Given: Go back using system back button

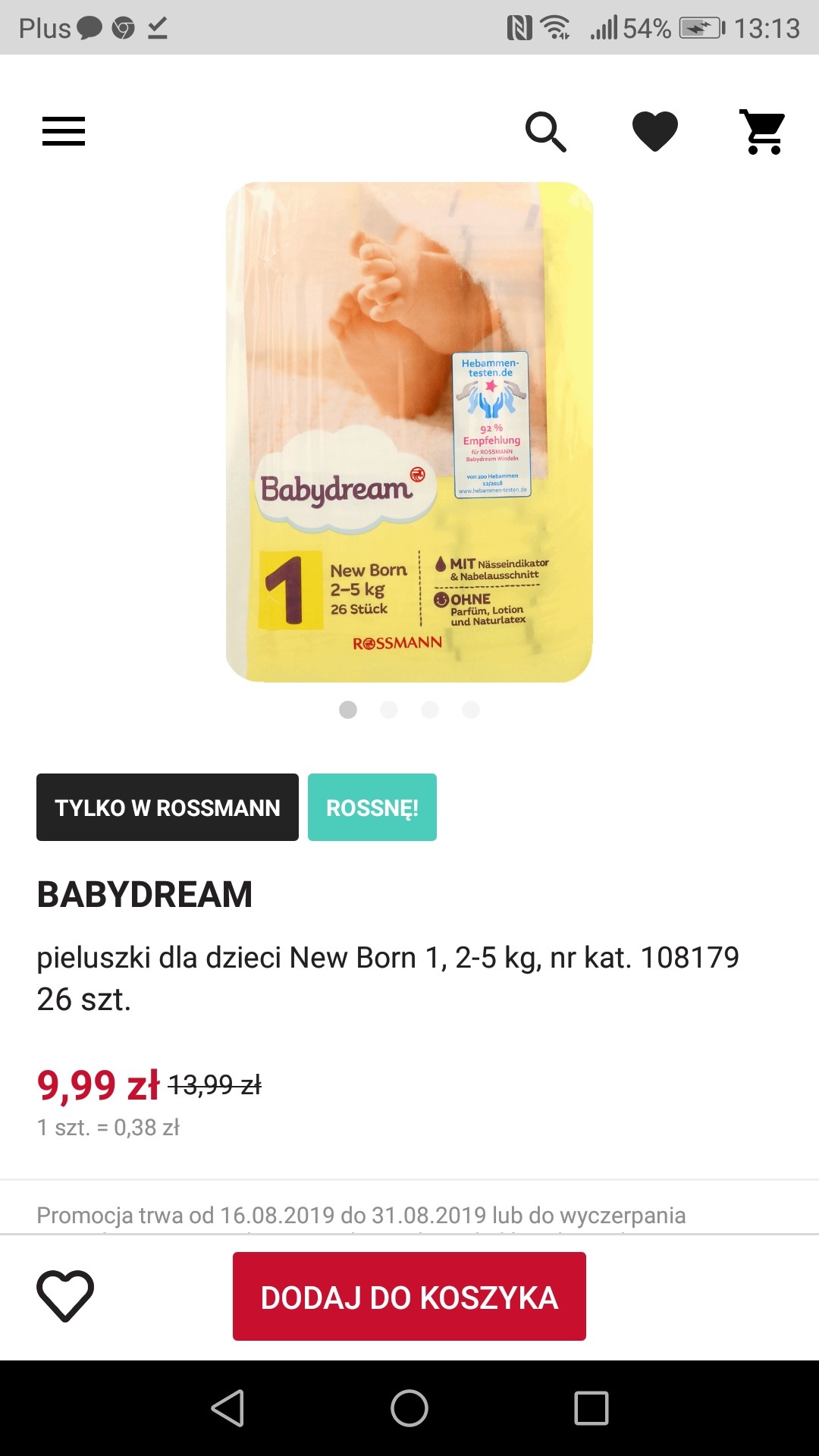Looking at the screenshot, I should point(227,1408).
